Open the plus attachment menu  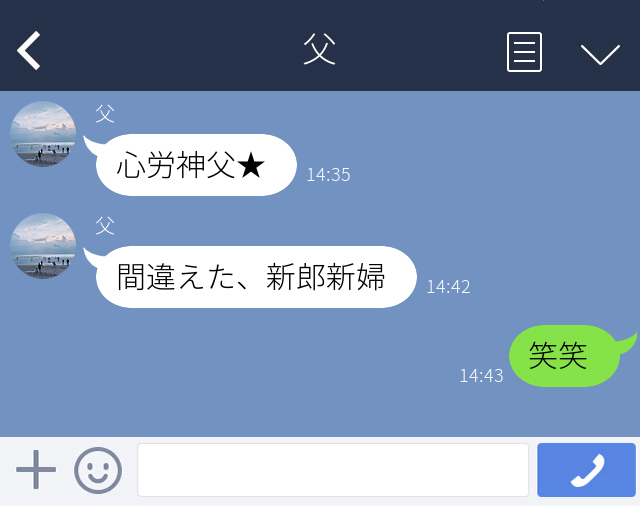pos(36,470)
